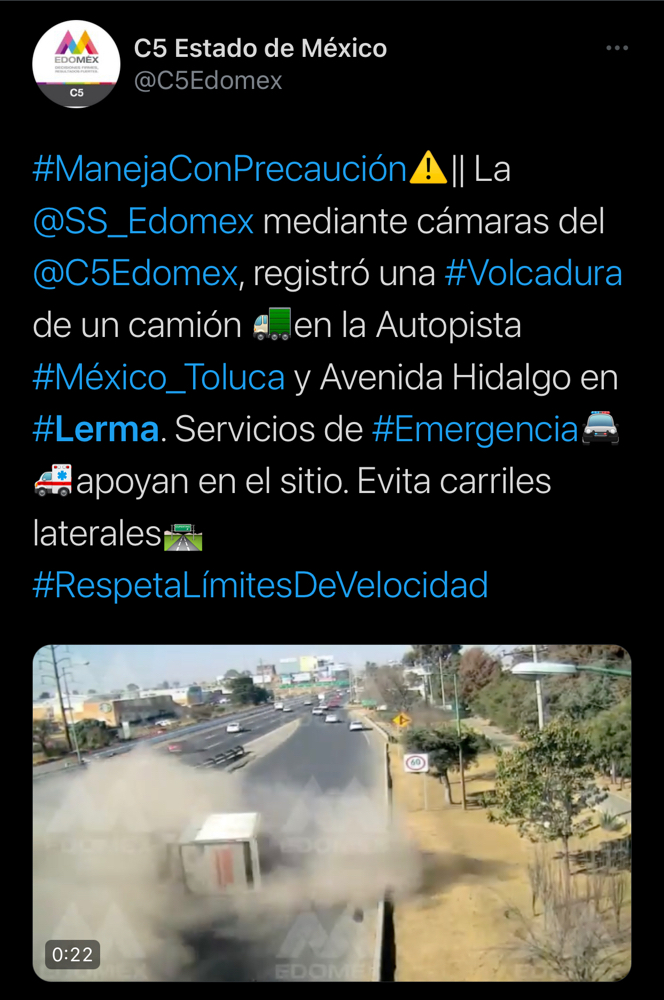Browse the #Emergencia hashtag
The width and height of the screenshot is (664, 1000).
475,430
